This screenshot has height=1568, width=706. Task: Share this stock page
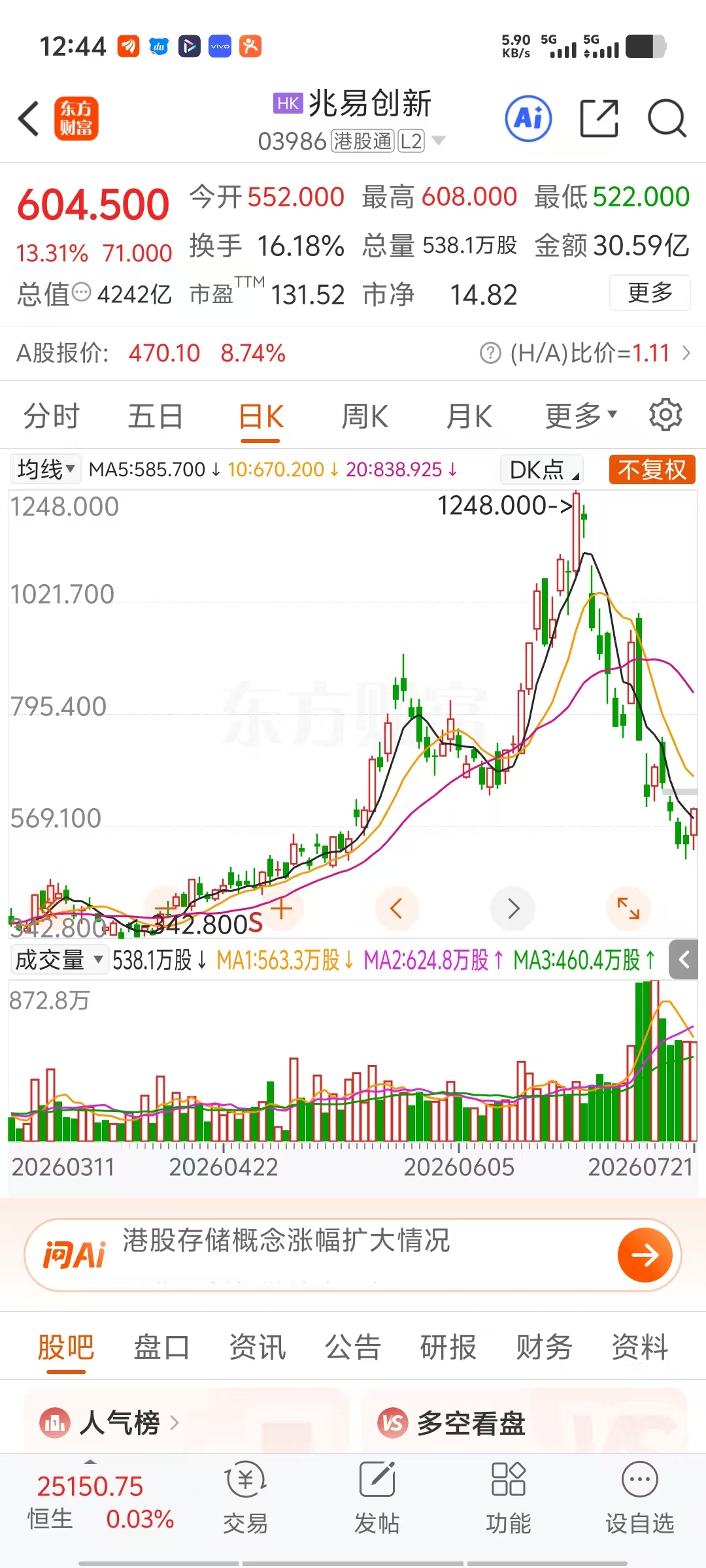(599, 119)
